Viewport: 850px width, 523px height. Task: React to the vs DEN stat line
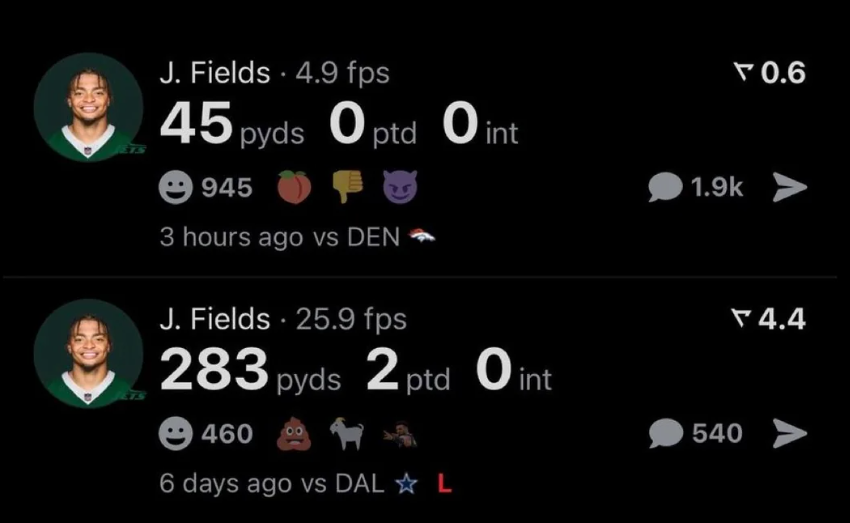[176, 187]
